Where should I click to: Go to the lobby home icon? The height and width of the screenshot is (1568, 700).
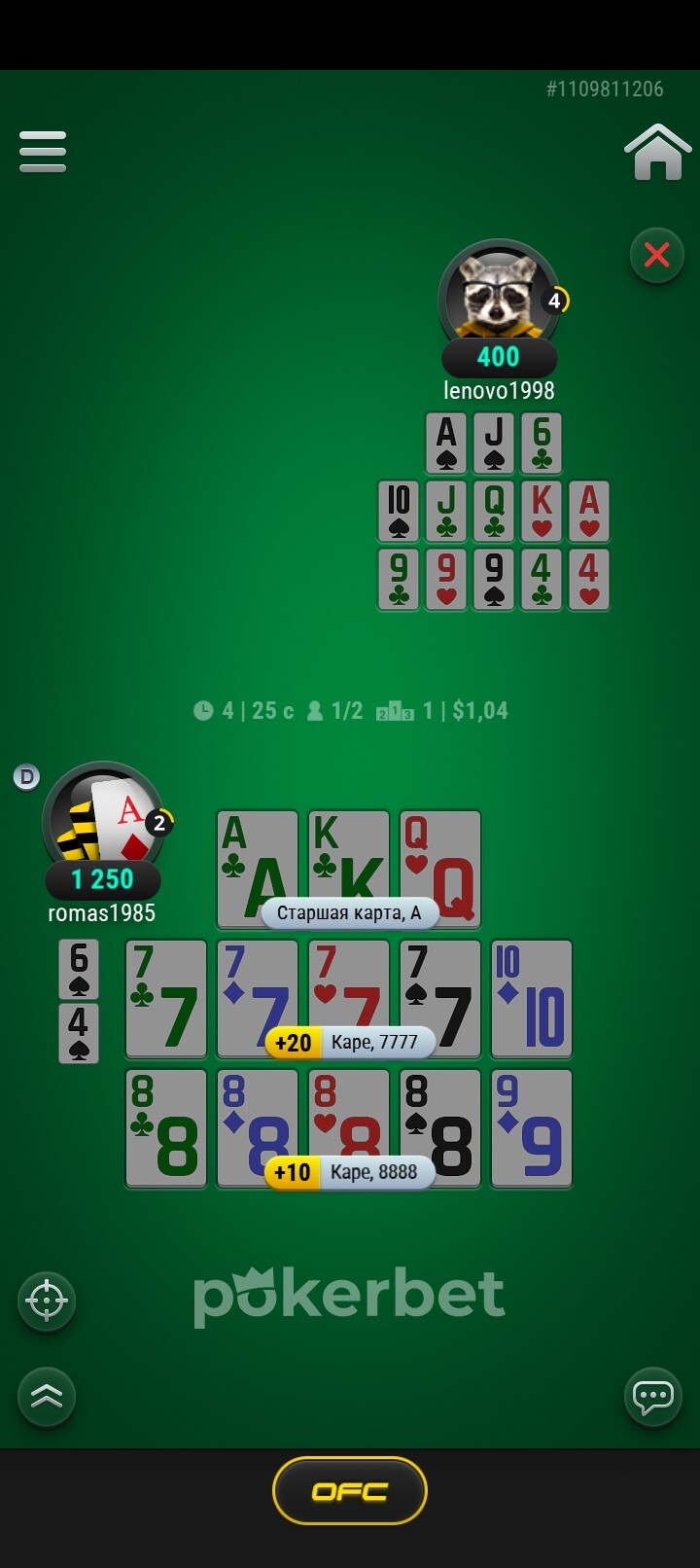coord(657,153)
